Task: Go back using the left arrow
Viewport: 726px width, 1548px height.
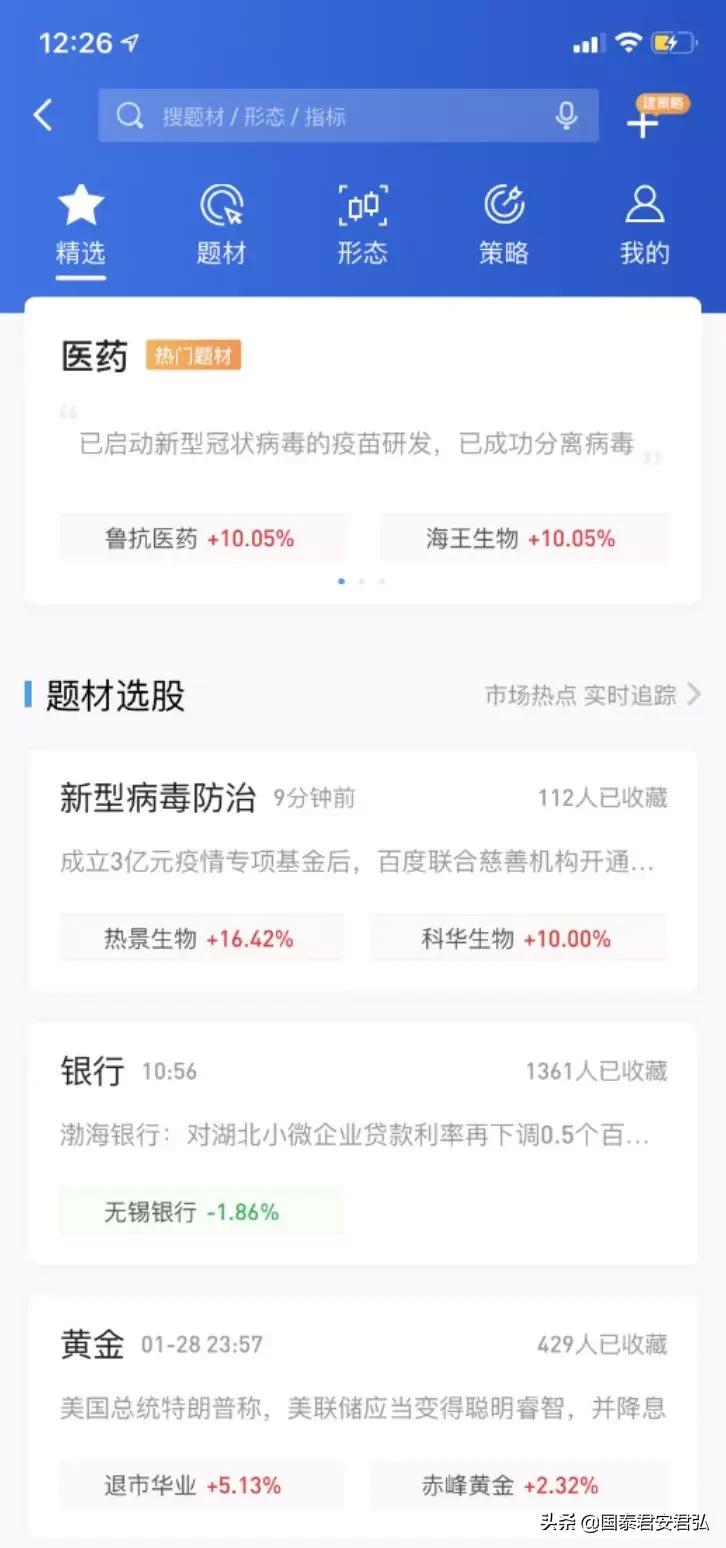Action: click(x=42, y=116)
